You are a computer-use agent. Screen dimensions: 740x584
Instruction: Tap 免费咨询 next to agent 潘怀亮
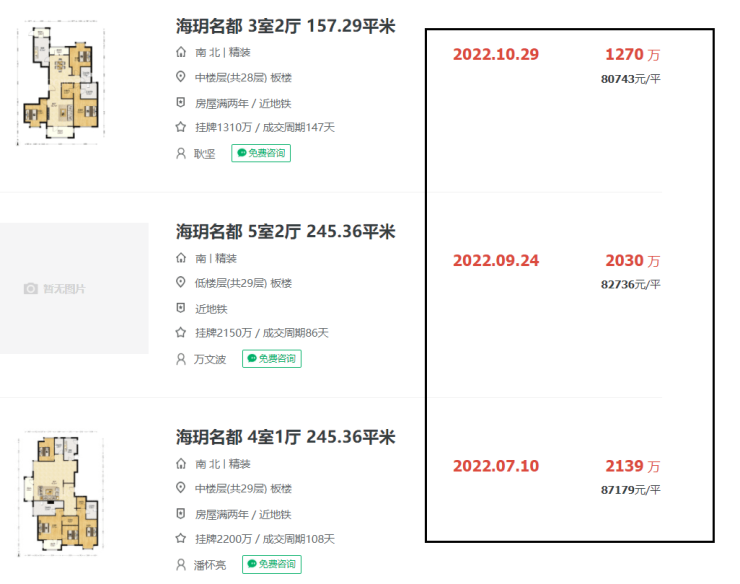click(x=271, y=564)
